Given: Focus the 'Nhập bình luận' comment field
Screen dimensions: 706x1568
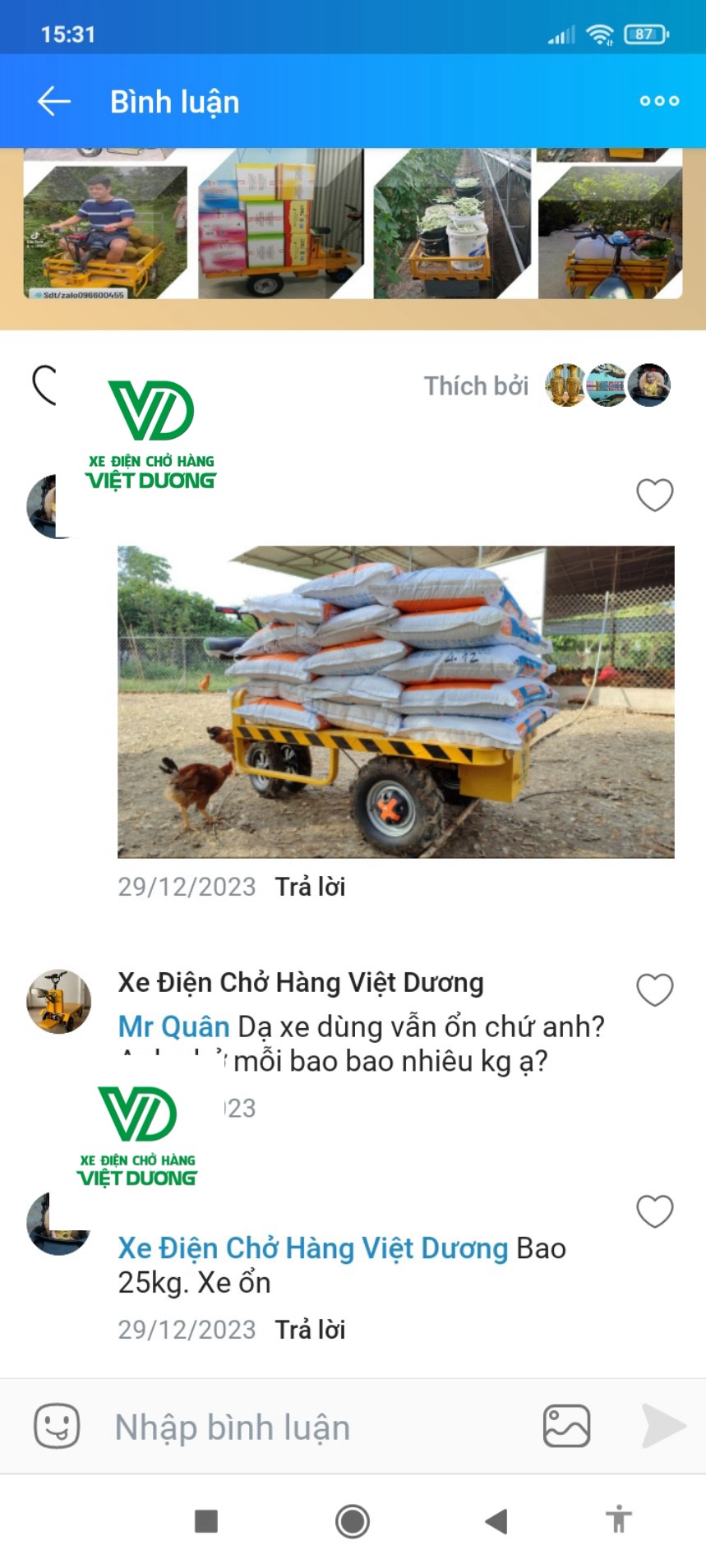Looking at the screenshot, I should 312,1427.
